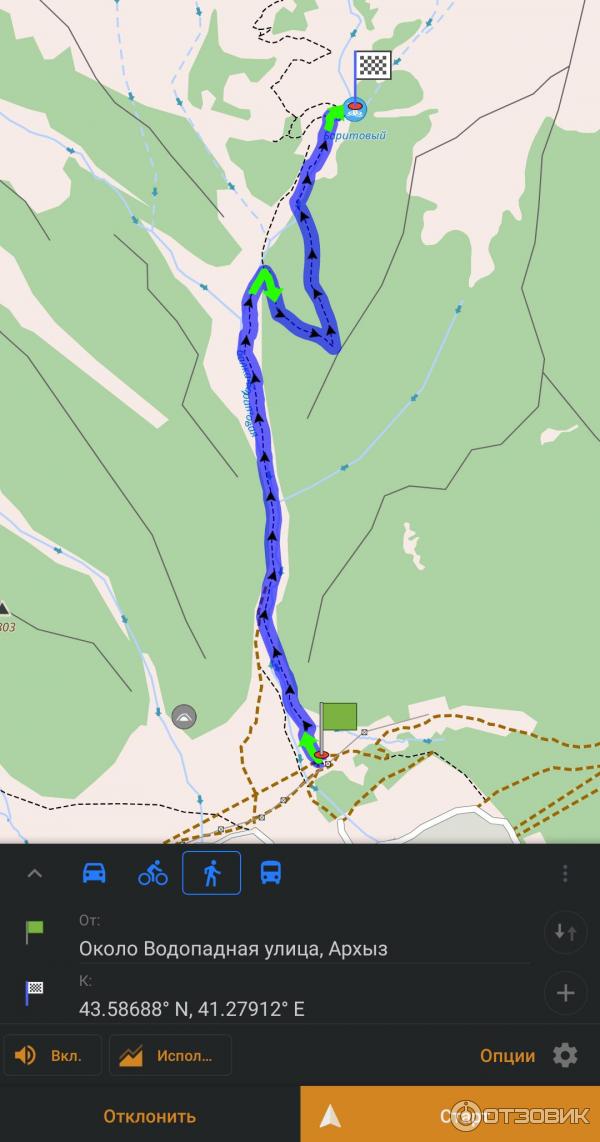Choose pedestrian walking mode
The height and width of the screenshot is (1142, 600).
coord(211,872)
